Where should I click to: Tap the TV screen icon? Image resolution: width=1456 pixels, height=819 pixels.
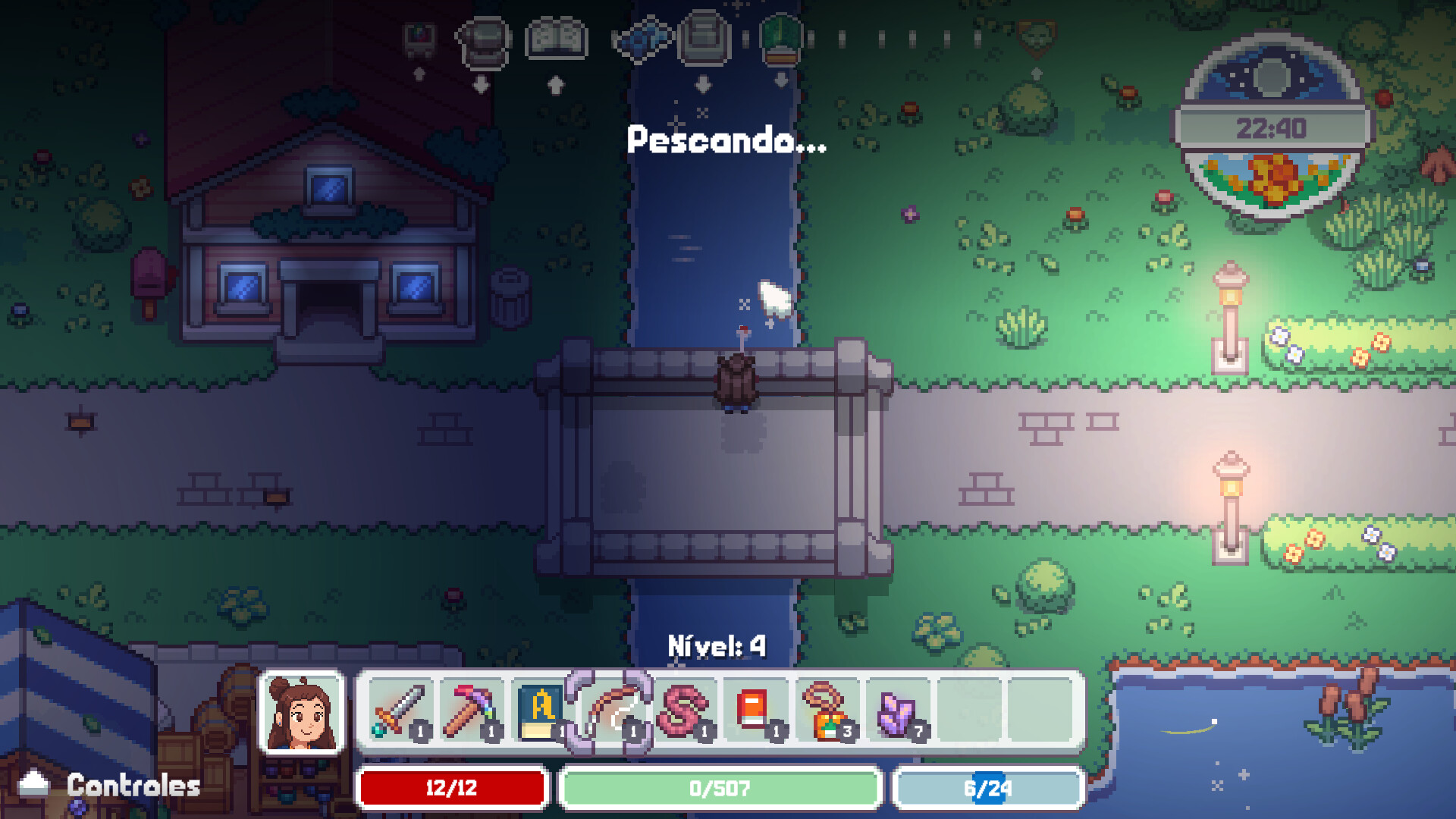(x=419, y=38)
